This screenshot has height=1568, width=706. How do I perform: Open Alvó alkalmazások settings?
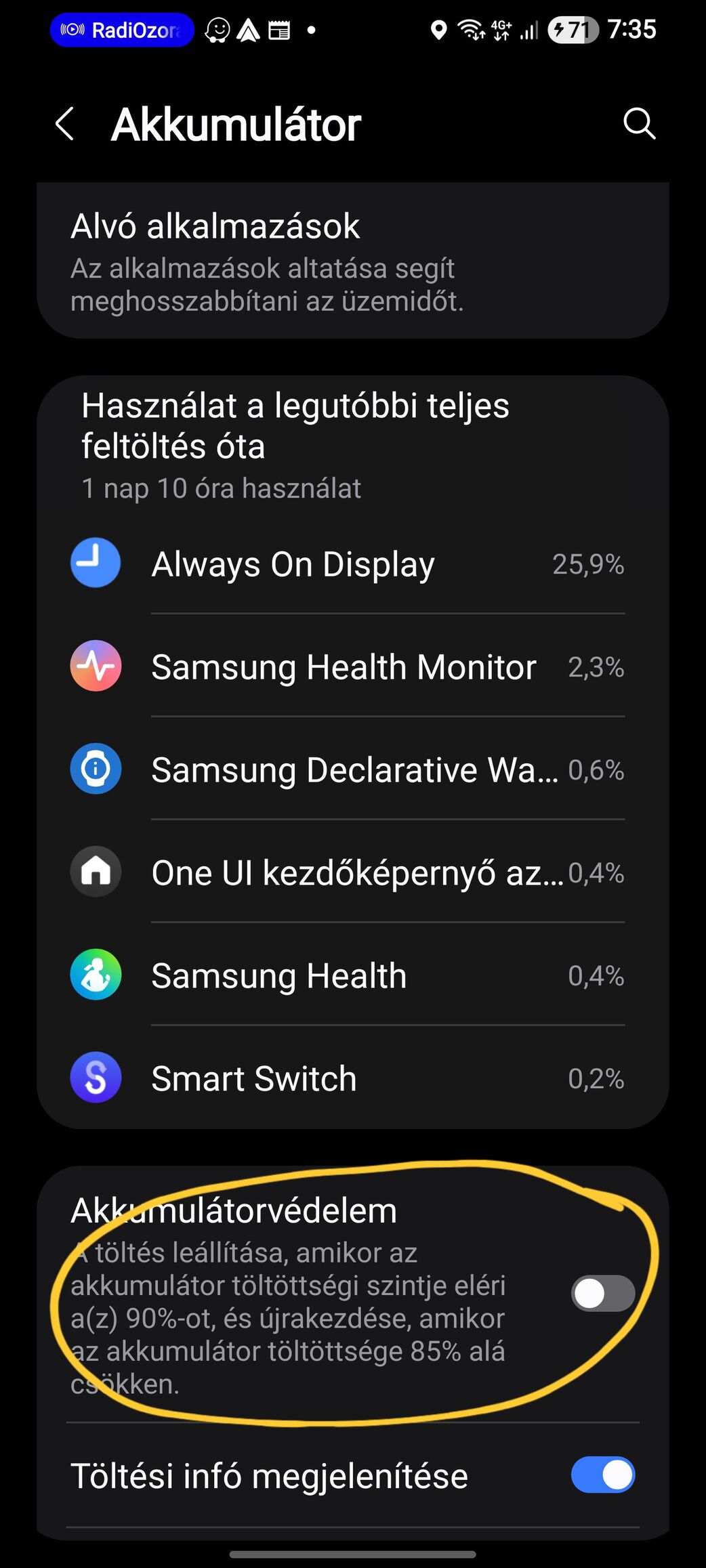pos(352,262)
